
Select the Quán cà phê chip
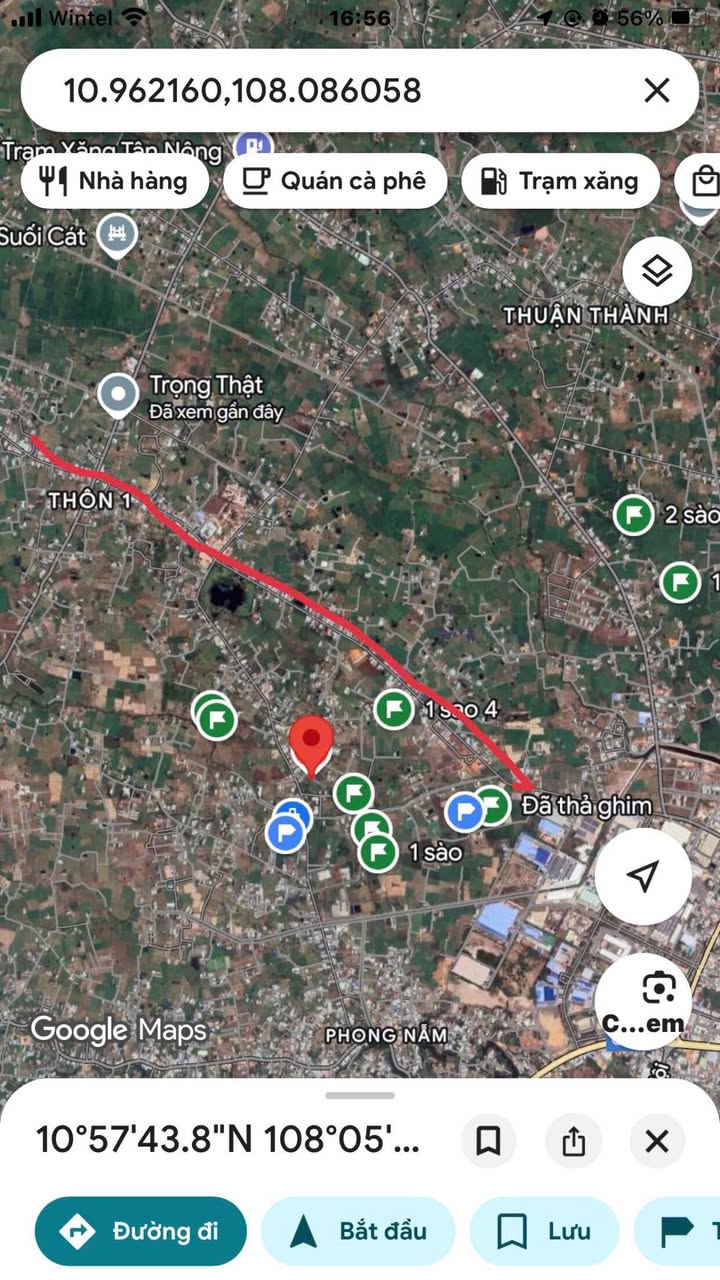(x=335, y=181)
